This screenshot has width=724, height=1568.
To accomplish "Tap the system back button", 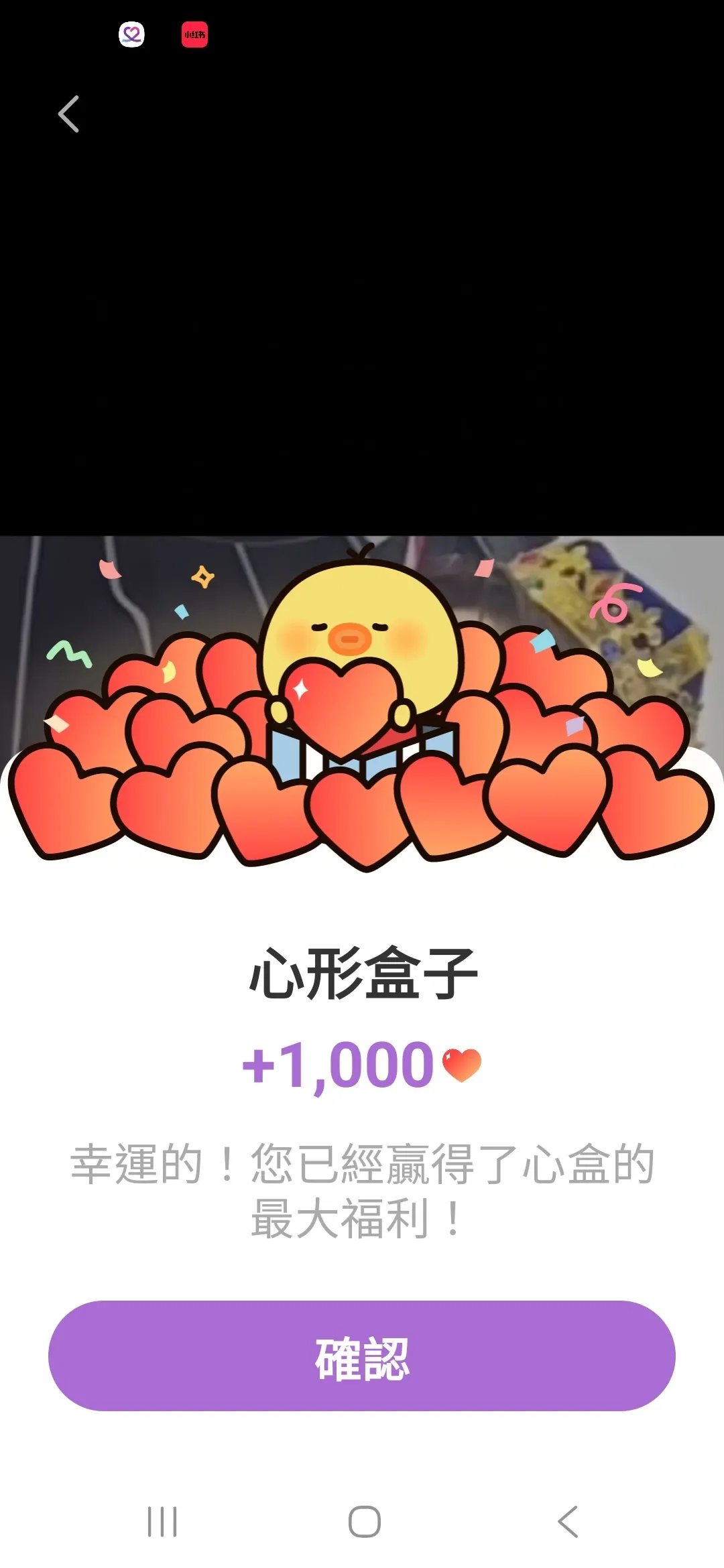I will [567, 1521].
